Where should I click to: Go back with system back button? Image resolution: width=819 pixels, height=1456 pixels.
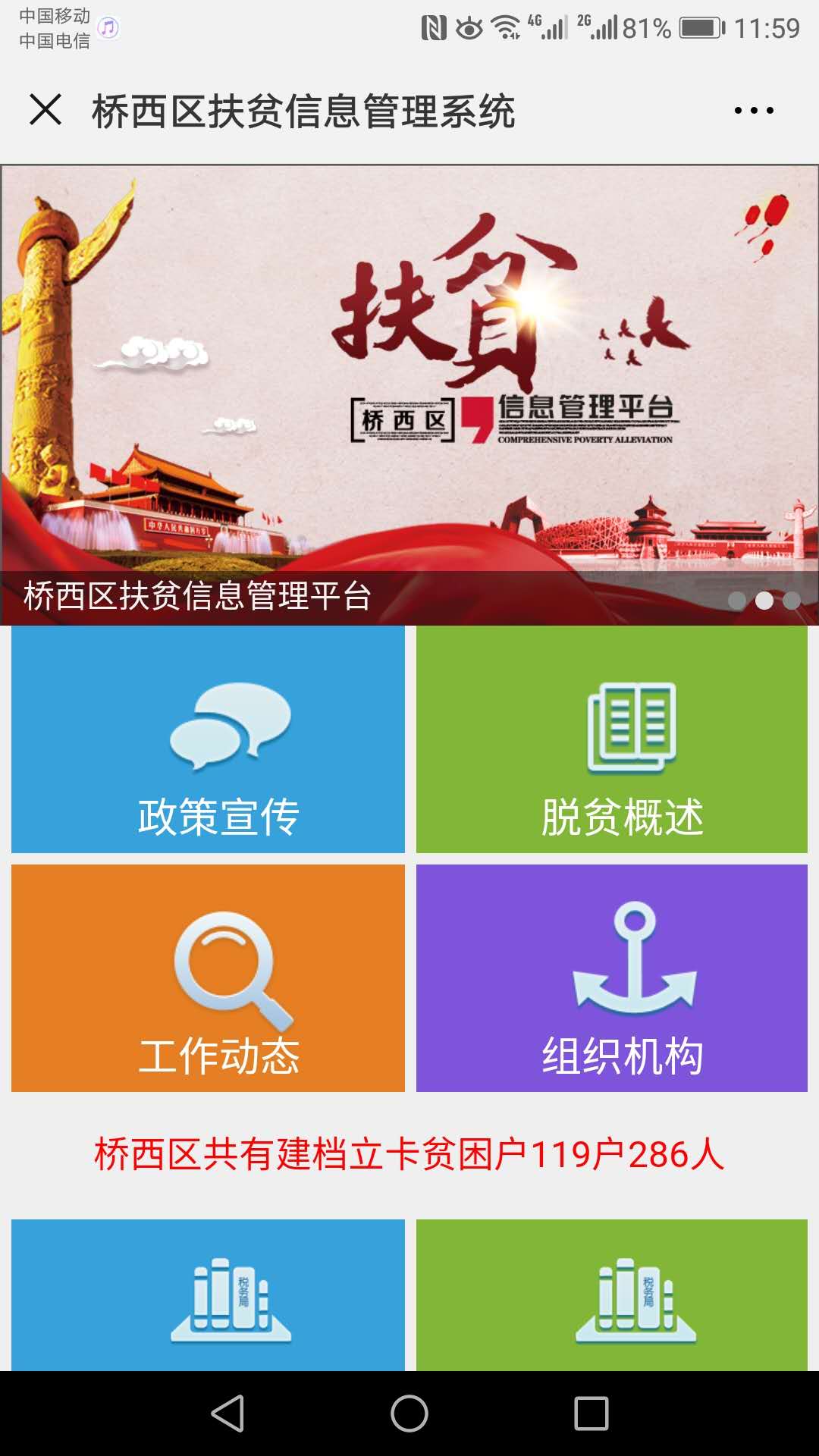[x=227, y=1414]
